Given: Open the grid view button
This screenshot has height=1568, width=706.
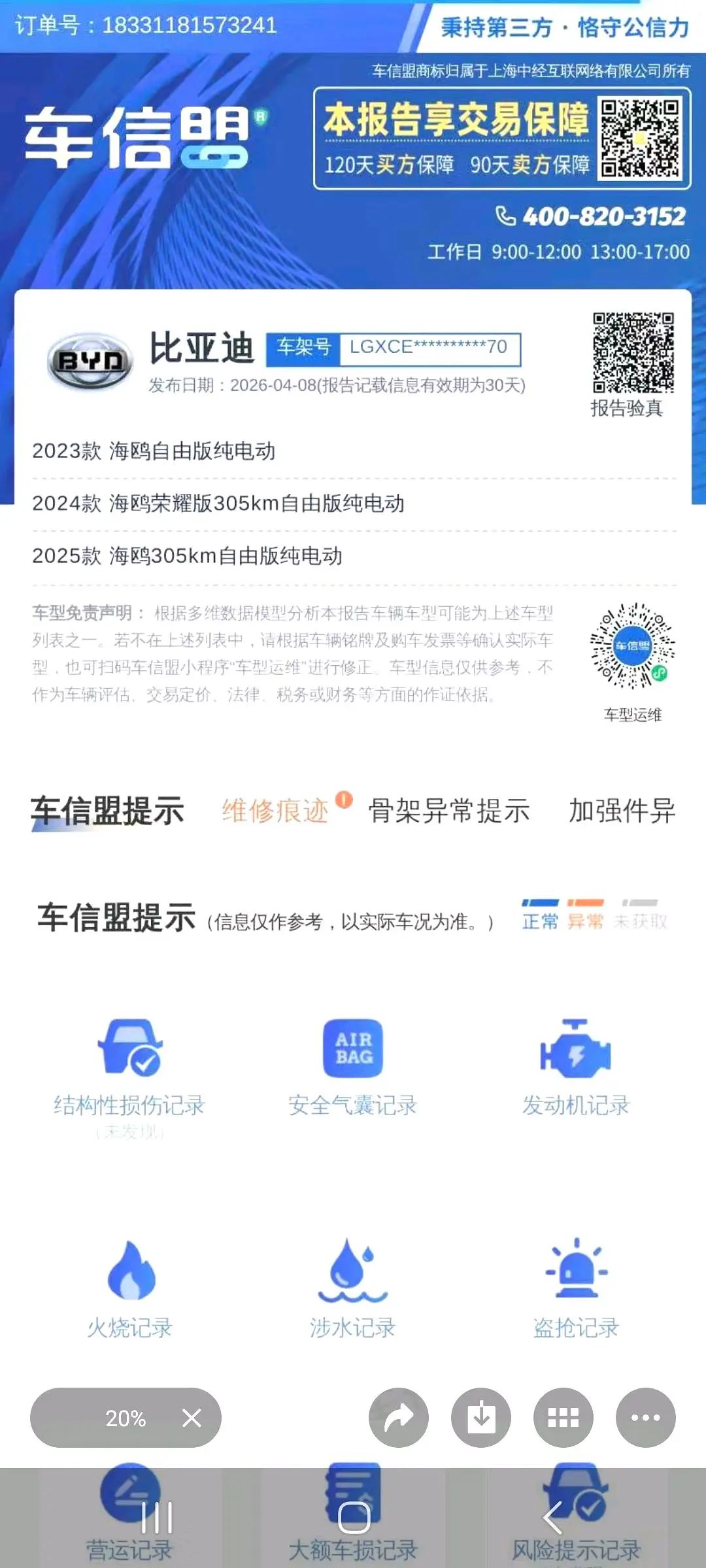Looking at the screenshot, I should click(563, 1418).
